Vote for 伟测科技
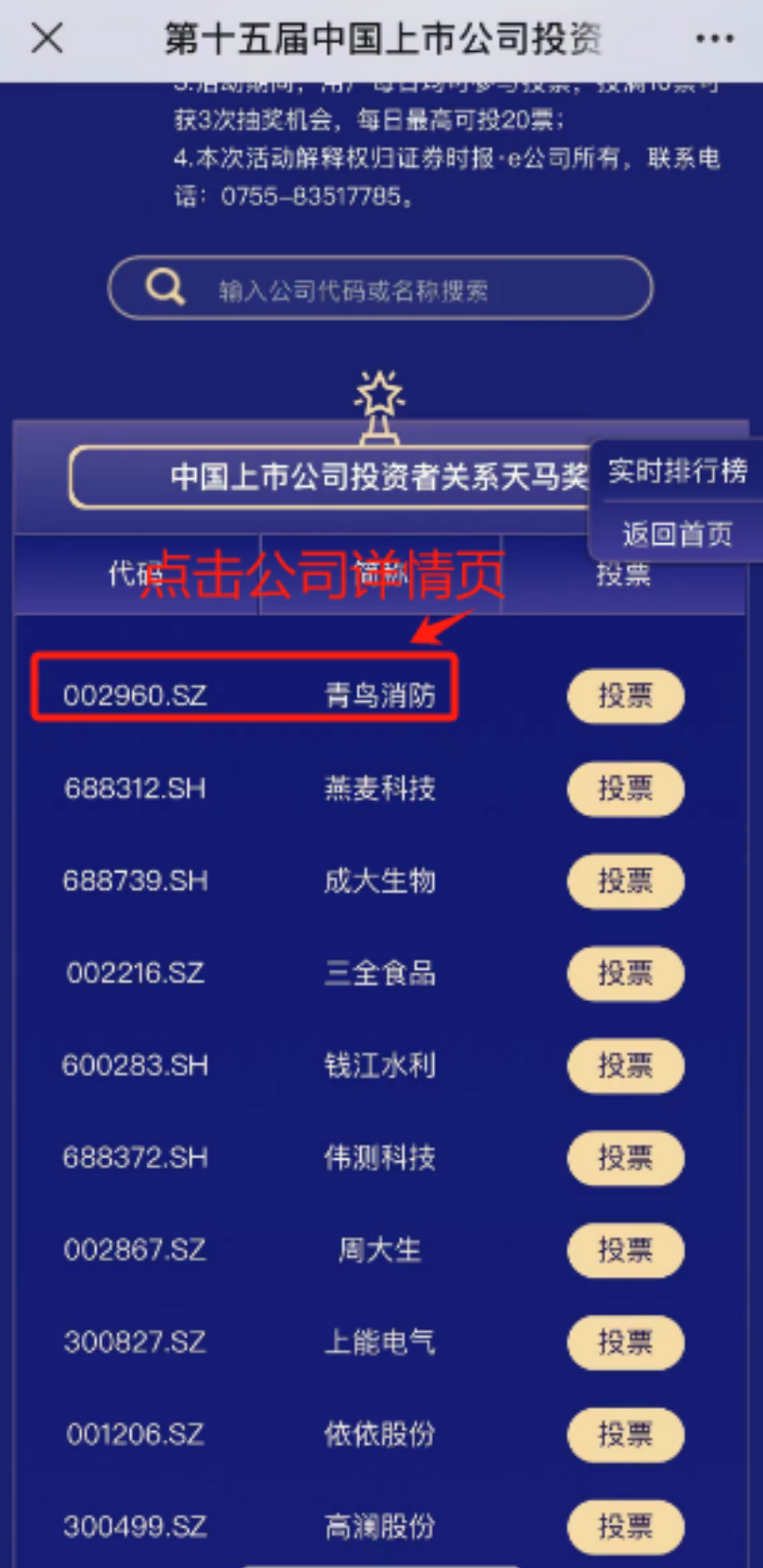 [x=625, y=1158]
